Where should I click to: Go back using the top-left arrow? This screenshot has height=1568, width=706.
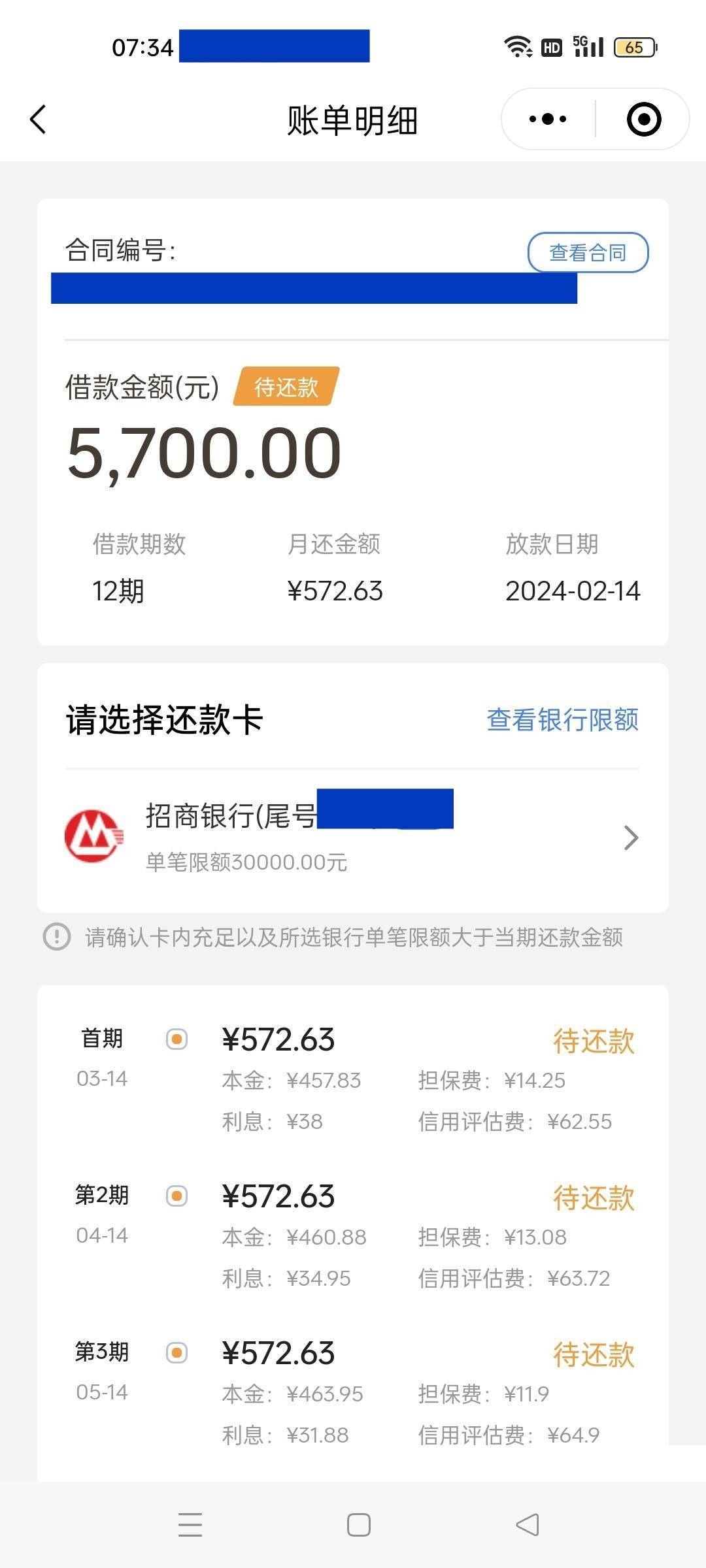[x=38, y=120]
